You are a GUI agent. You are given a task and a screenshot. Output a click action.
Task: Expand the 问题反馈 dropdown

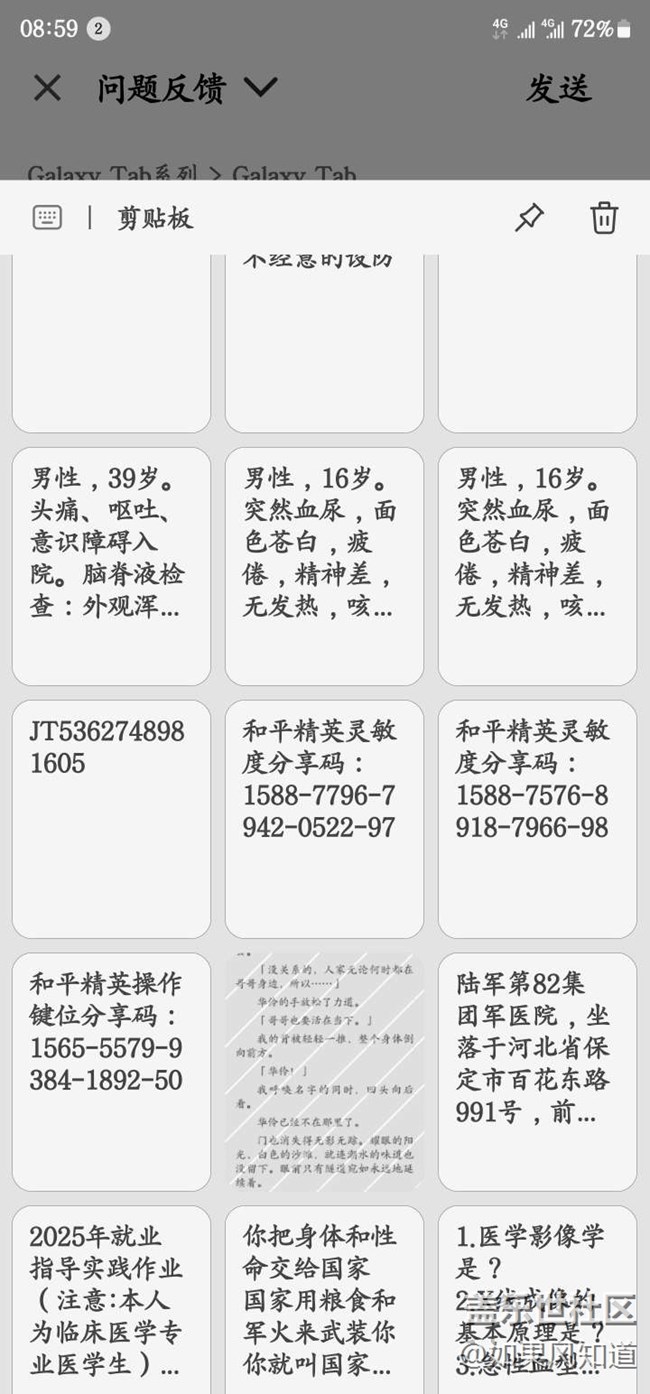click(x=260, y=88)
